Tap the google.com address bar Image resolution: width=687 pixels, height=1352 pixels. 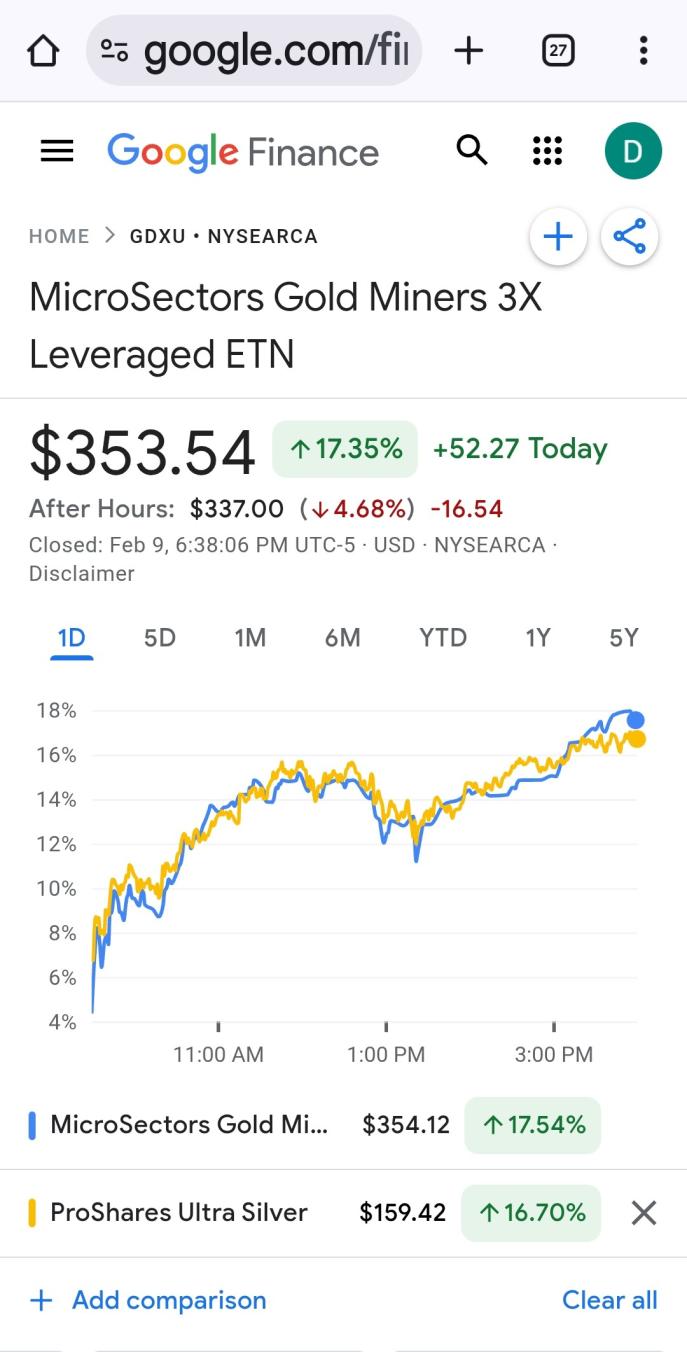(x=254, y=51)
